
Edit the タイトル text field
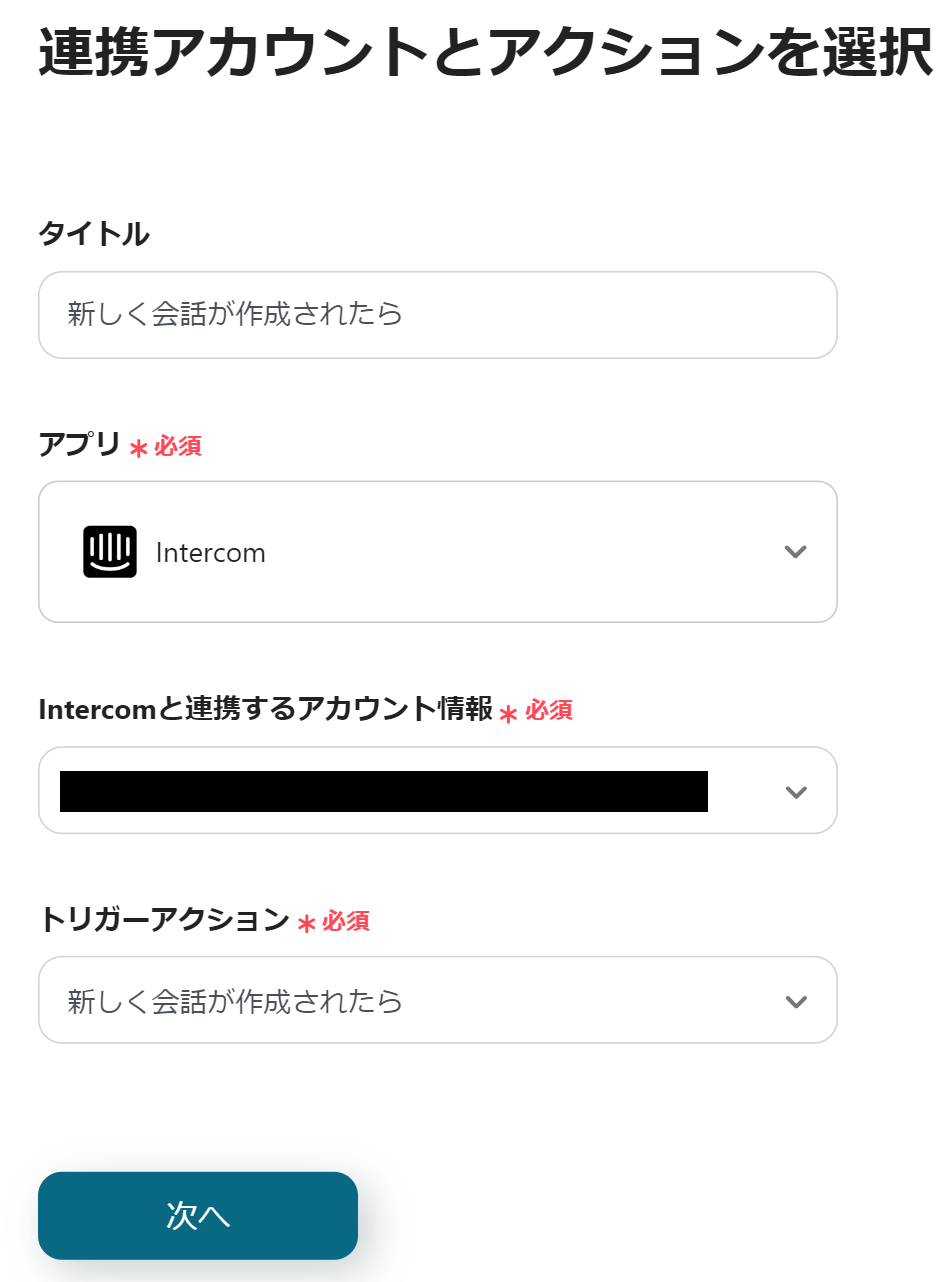437,315
